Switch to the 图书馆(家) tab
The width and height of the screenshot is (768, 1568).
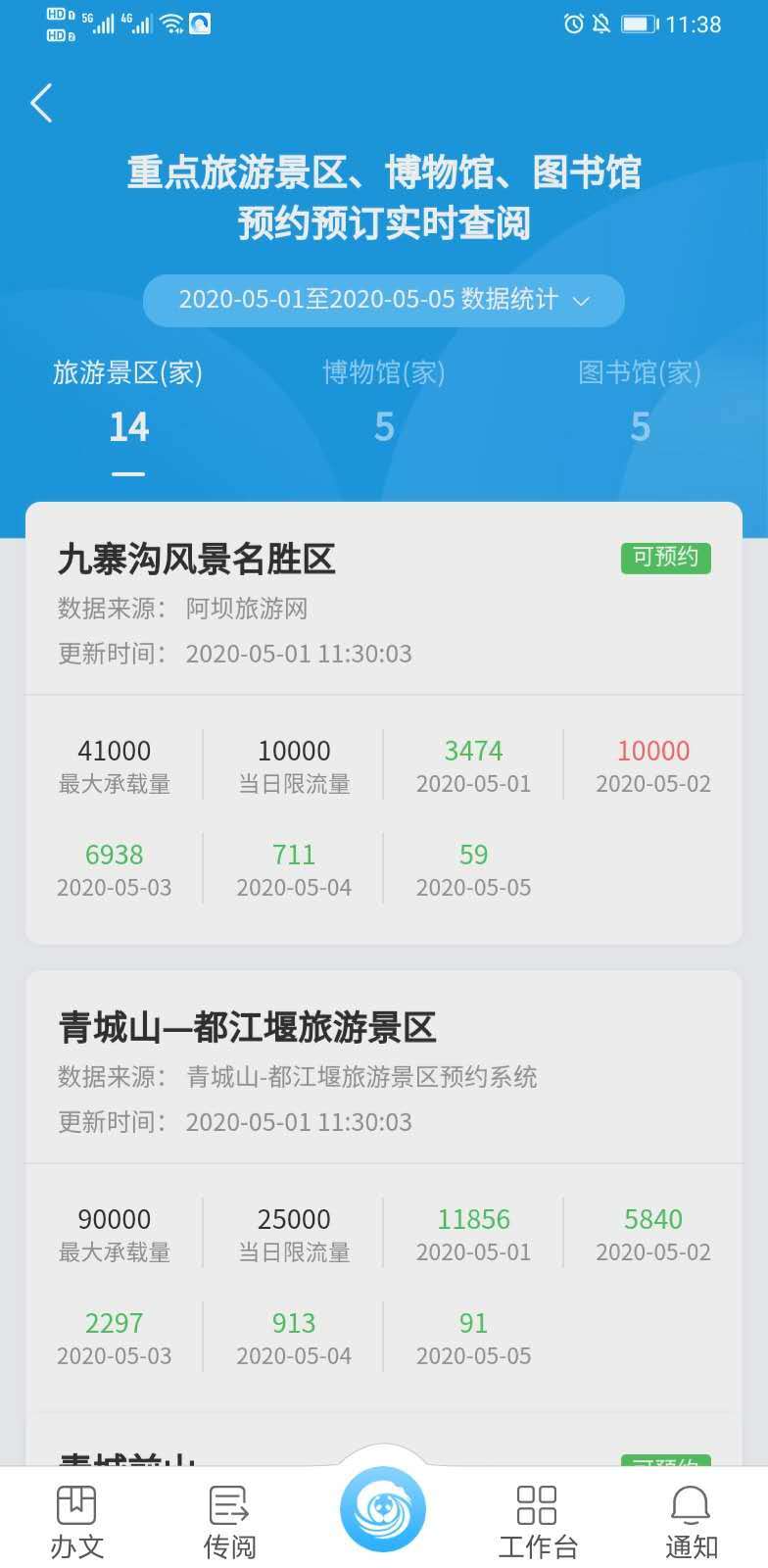click(640, 401)
